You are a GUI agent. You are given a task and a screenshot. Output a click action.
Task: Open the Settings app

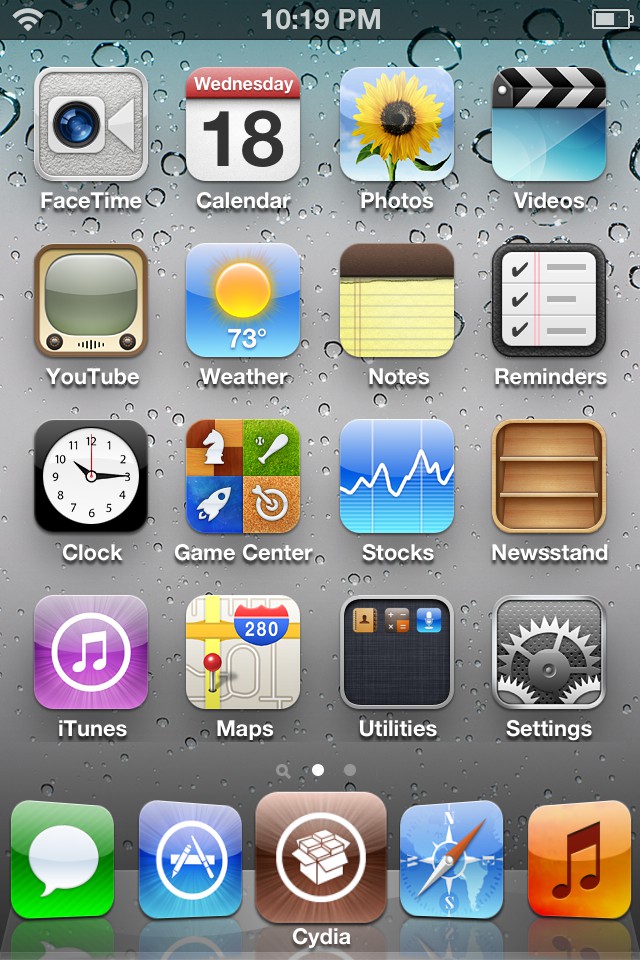[549, 652]
